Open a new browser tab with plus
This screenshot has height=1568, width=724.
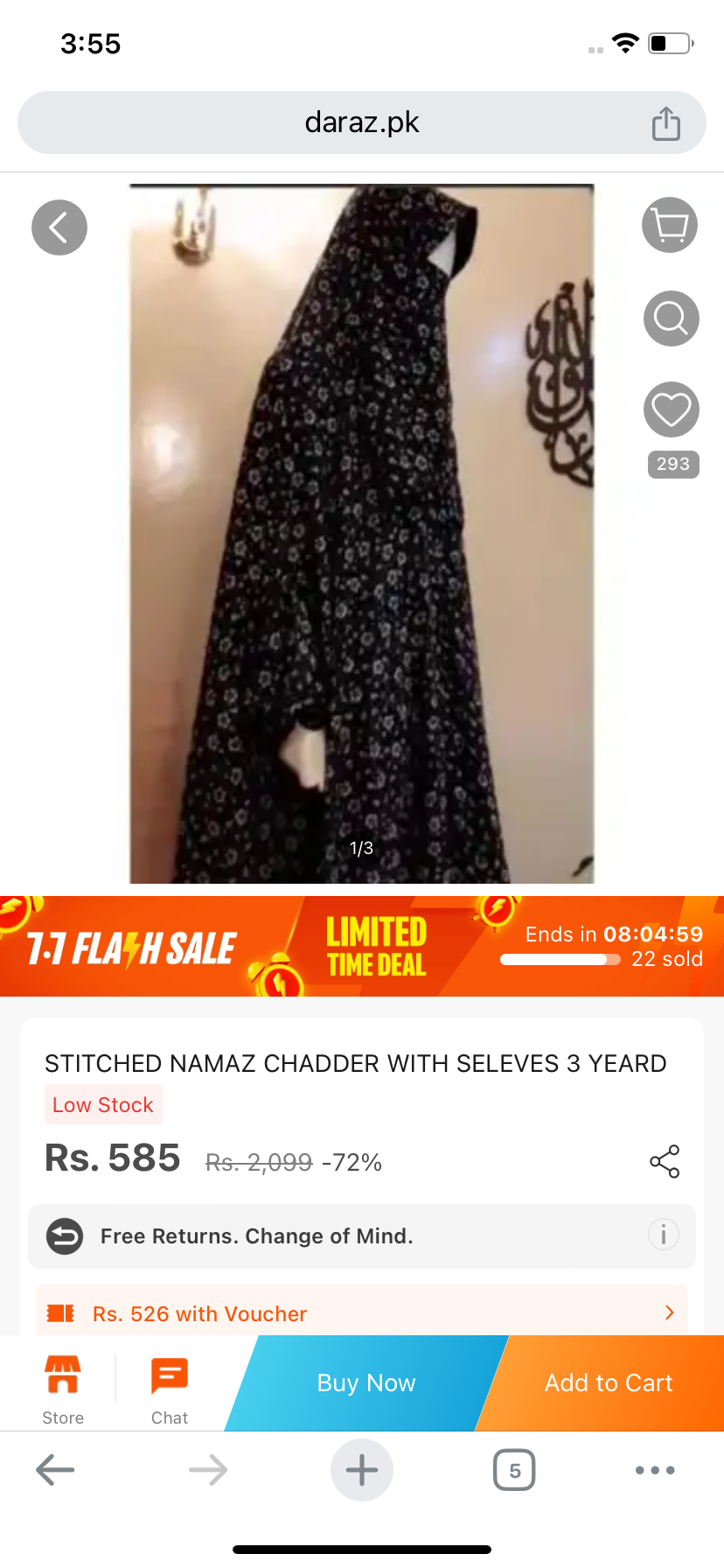pyautogui.click(x=362, y=1470)
